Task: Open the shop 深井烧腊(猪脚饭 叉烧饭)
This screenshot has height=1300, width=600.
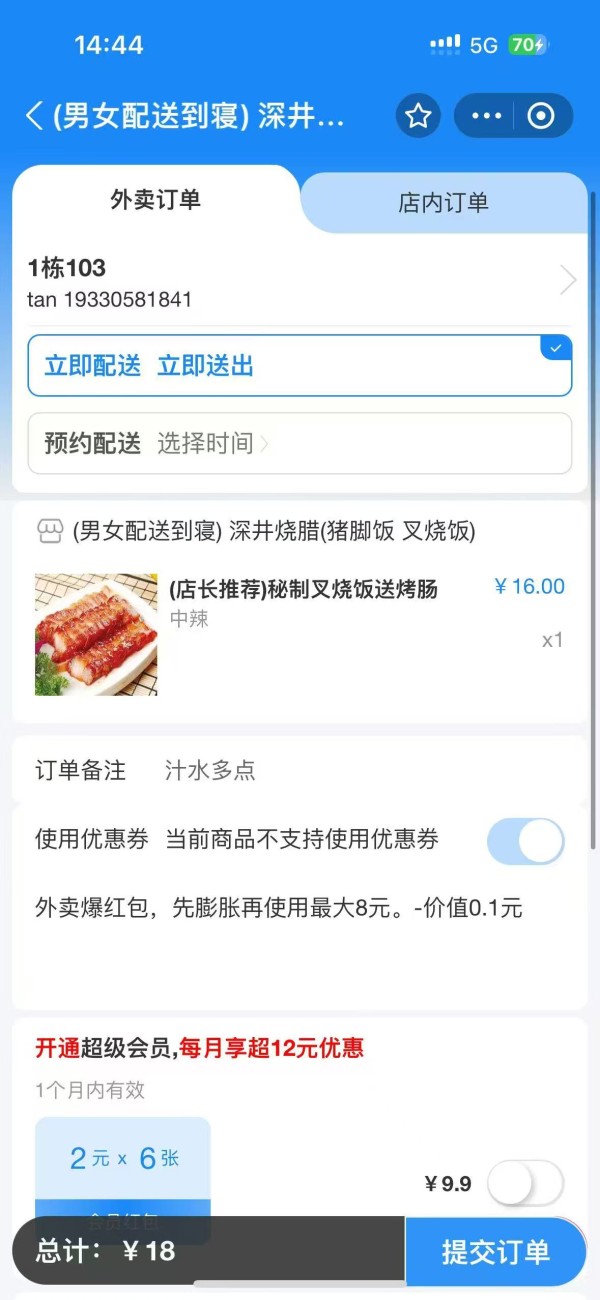Action: click(273, 531)
